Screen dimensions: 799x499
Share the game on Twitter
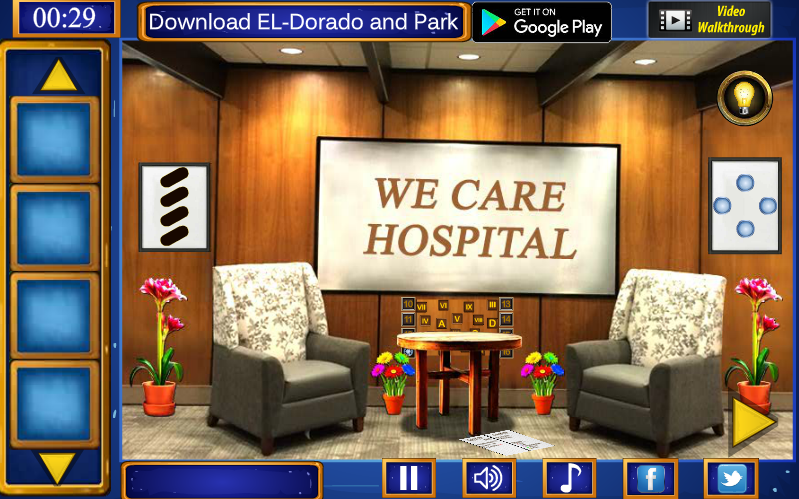click(731, 478)
